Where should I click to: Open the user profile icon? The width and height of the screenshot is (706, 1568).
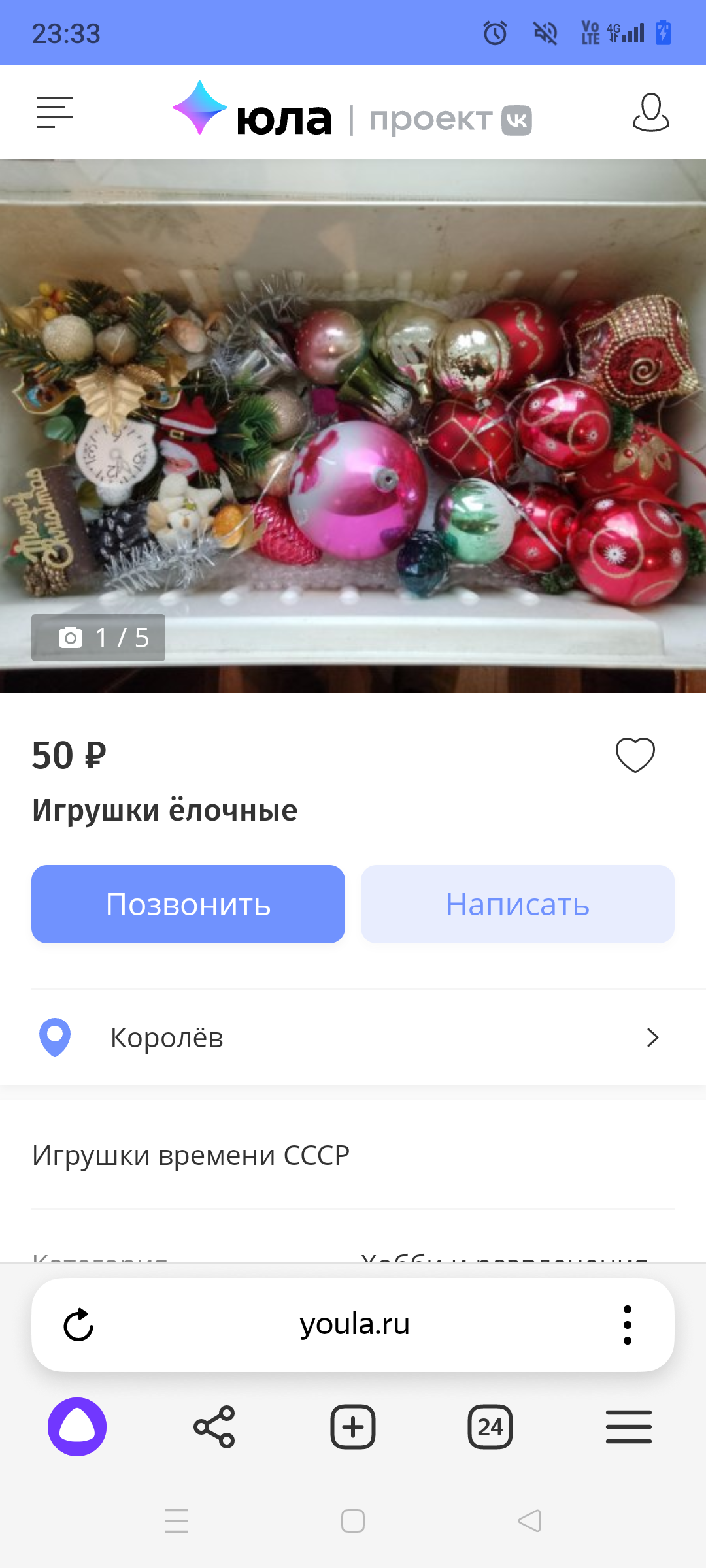click(650, 112)
